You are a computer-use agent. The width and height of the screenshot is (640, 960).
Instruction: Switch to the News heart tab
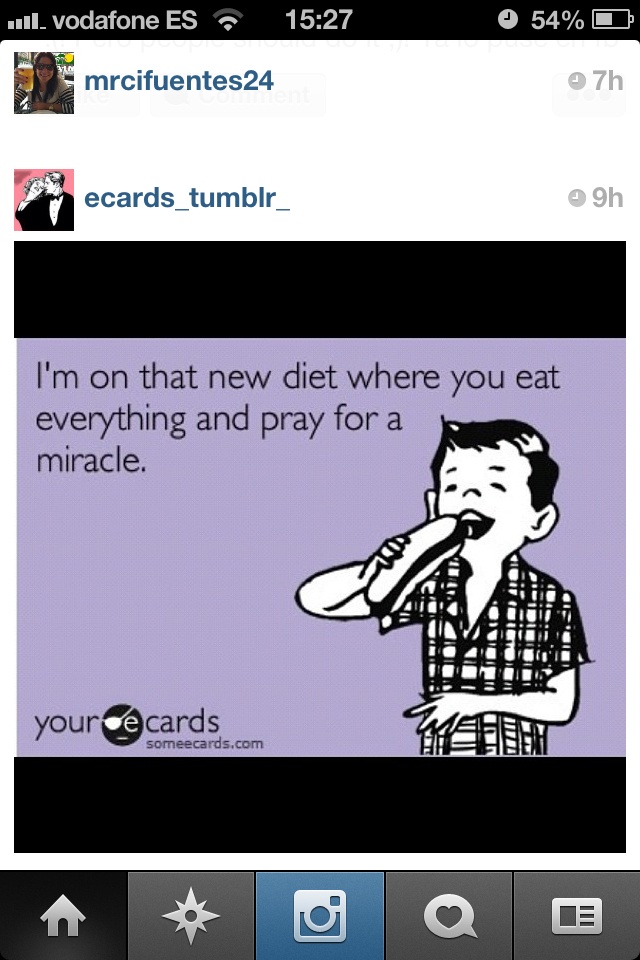448,916
